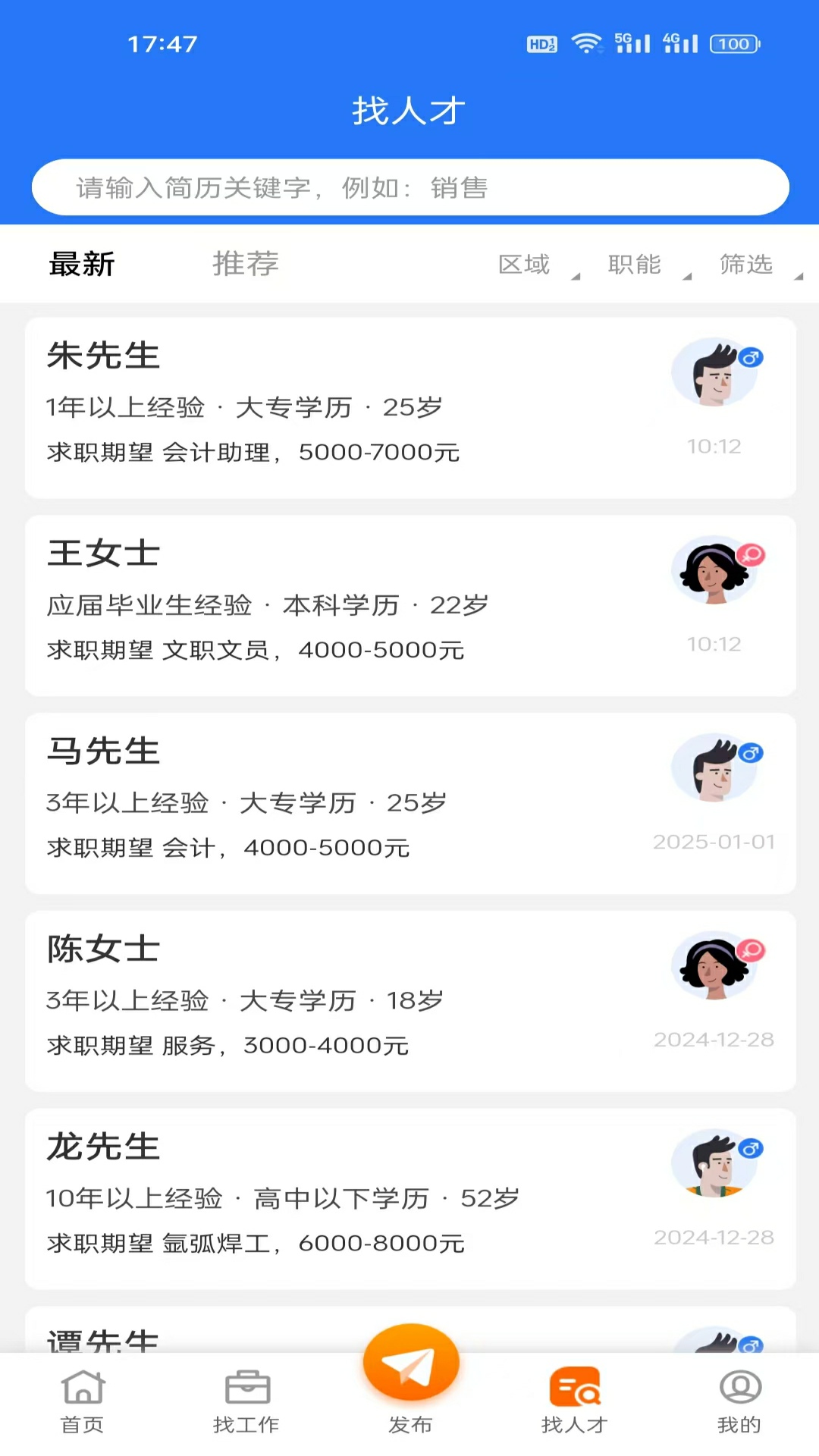Open the 我的 profile icon
Viewport: 819px width, 1456px height.
[739, 1399]
